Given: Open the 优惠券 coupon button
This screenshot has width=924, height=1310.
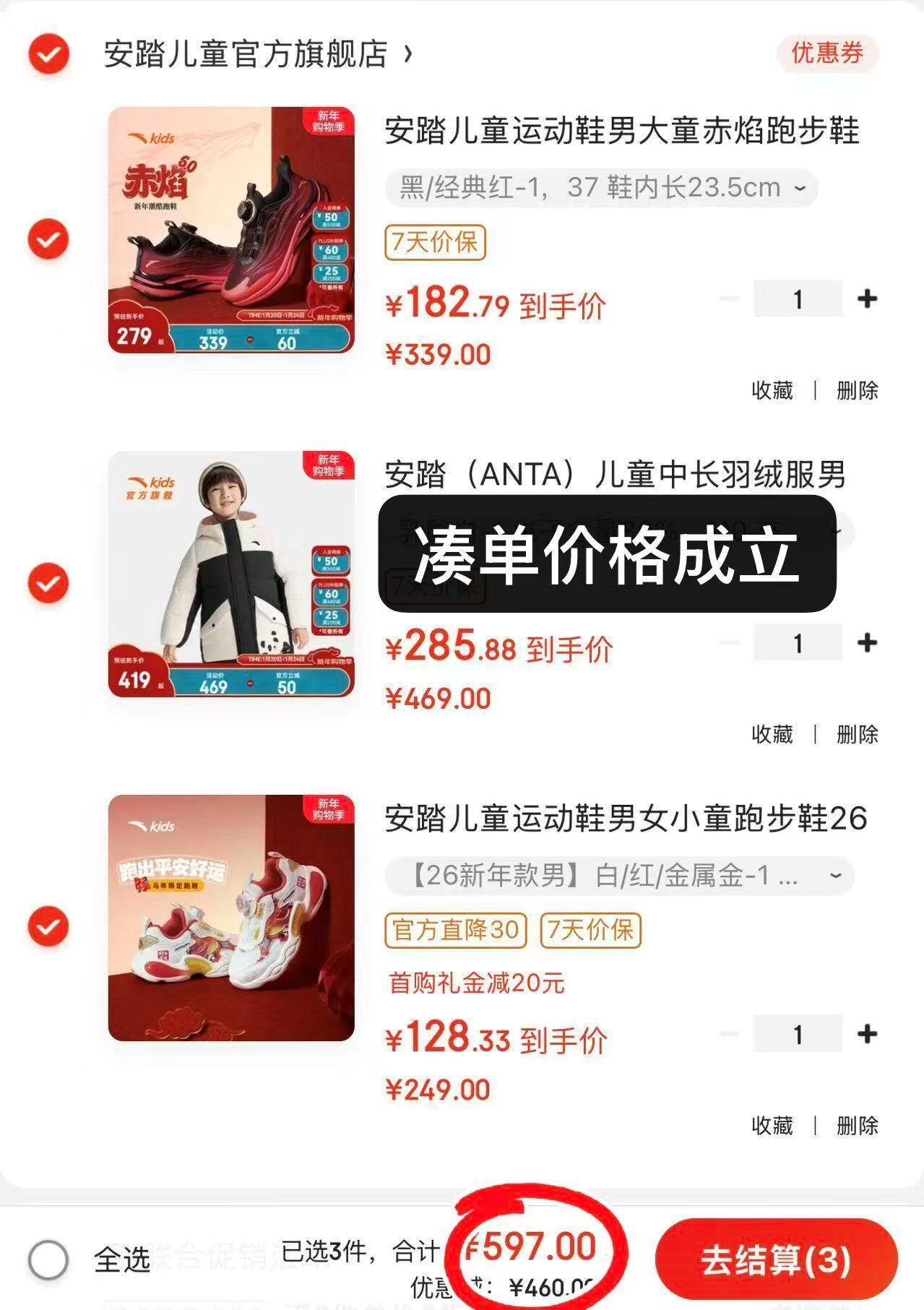Looking at the screenshot, I should pyautogui.click(x=826, y=53).
